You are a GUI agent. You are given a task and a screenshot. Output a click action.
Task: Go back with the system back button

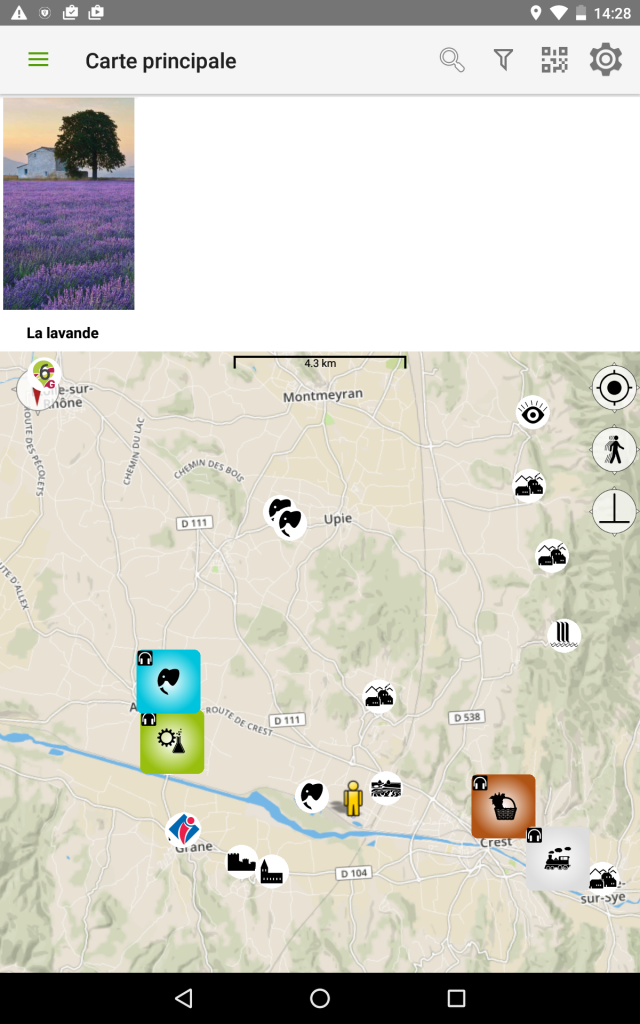coord(183,998)
